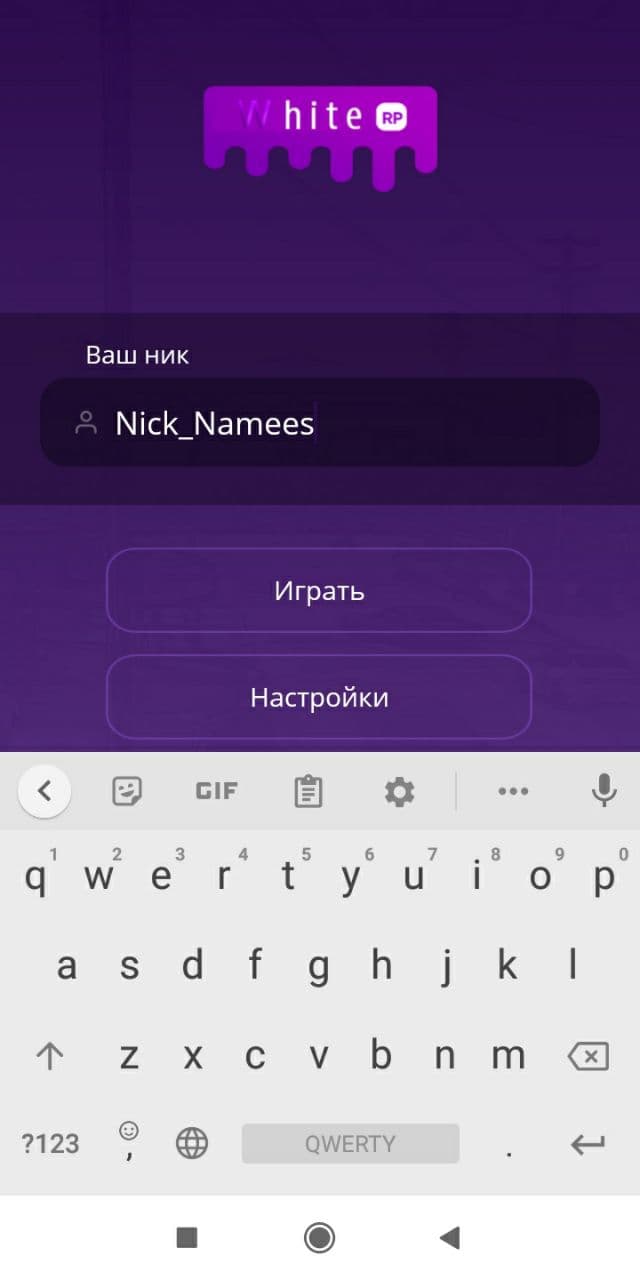Start voice typing with the microphone
640x1280 pixels.
(x=603, y=791)
